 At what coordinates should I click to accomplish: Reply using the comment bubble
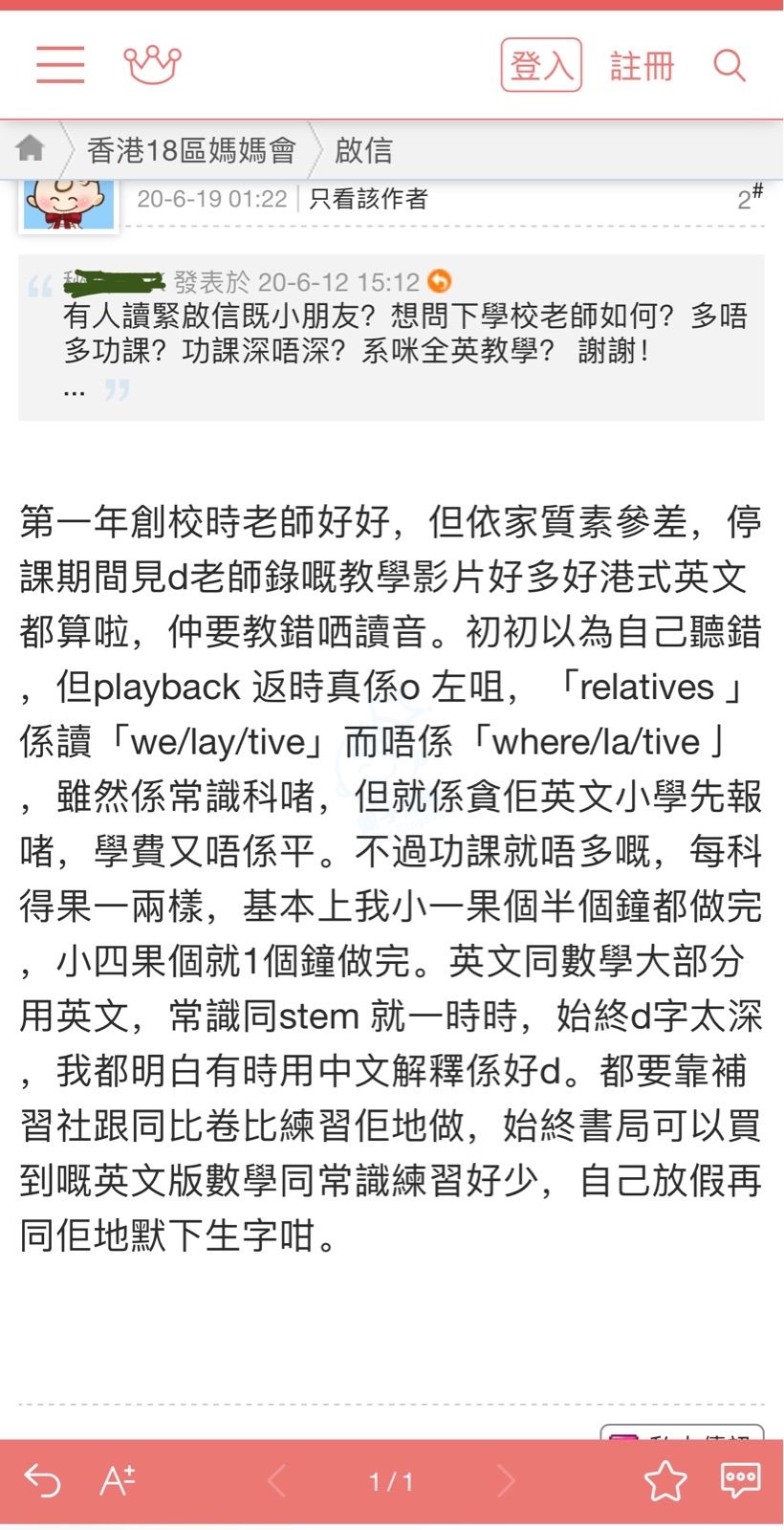(x=740, y=1480)
